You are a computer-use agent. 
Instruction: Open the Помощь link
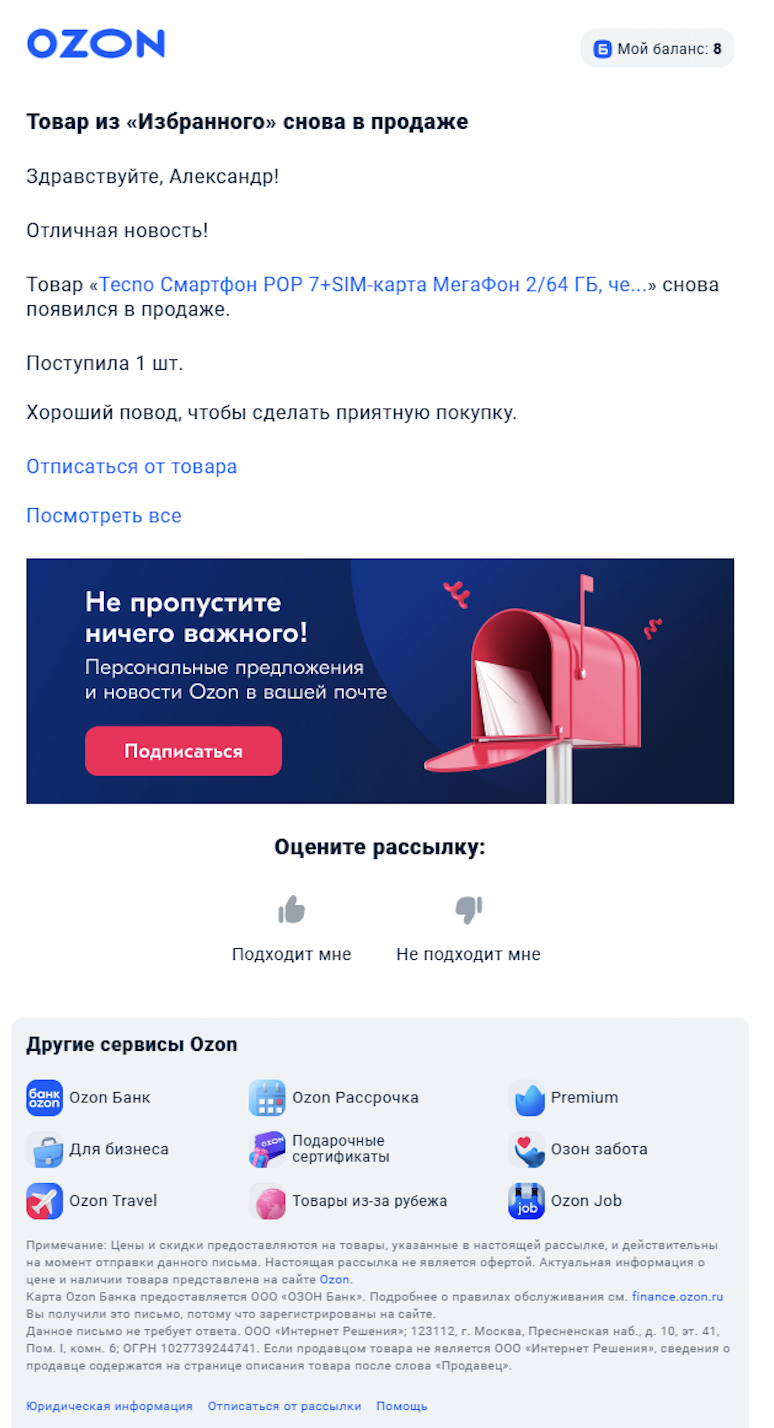tap(402, 1406)
